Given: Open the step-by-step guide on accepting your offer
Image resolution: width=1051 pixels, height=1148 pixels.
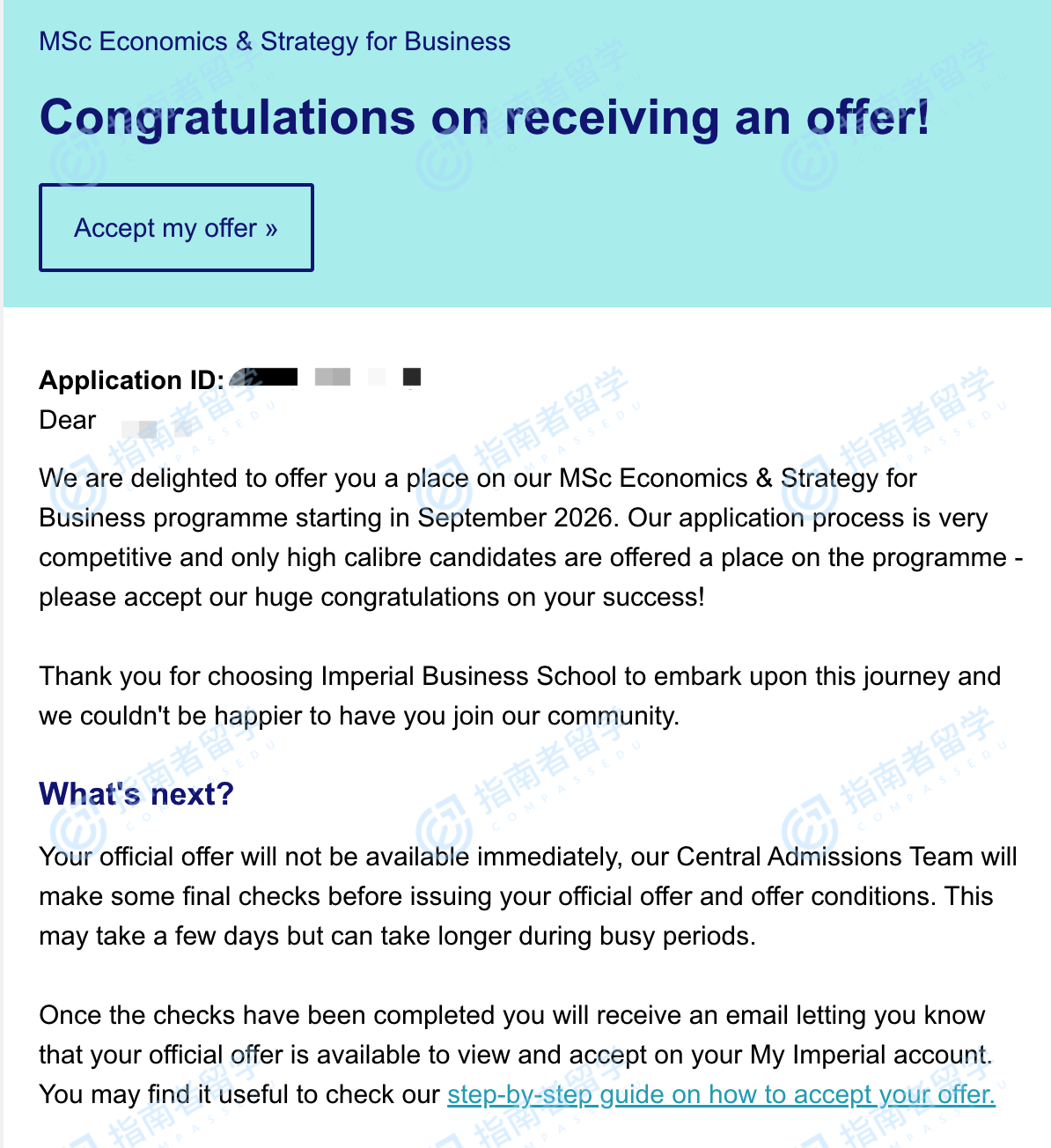Looking at the screenshot, I should point(720,1094).
